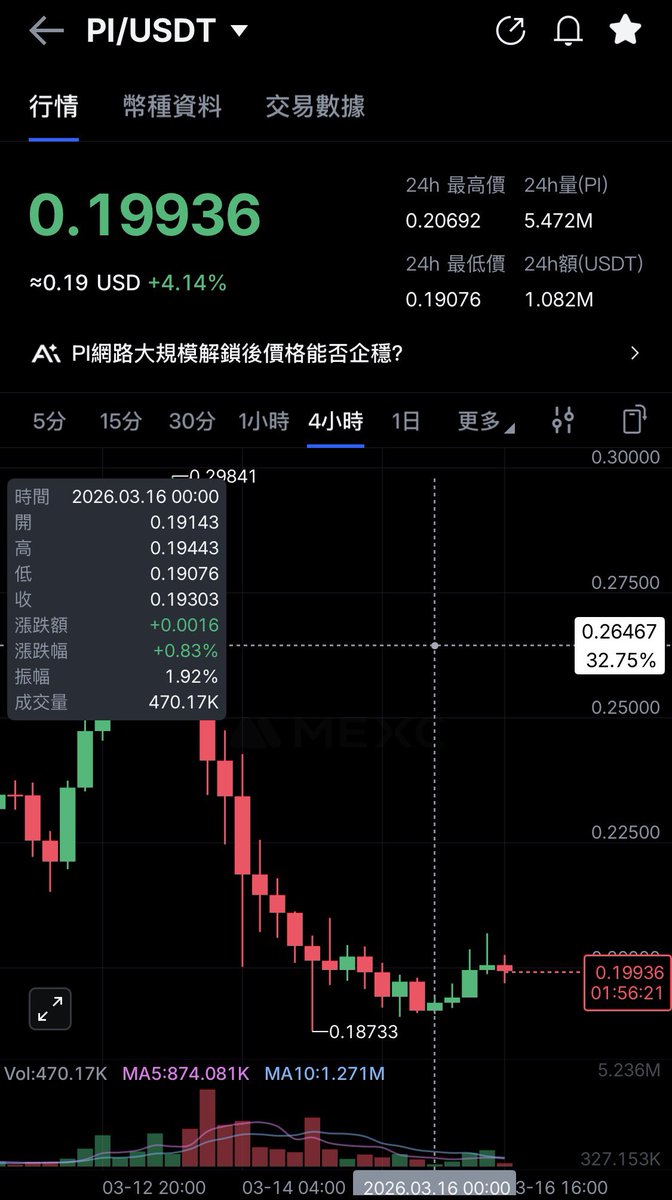Select the 1日 chart interval

[x=405, y=421]
